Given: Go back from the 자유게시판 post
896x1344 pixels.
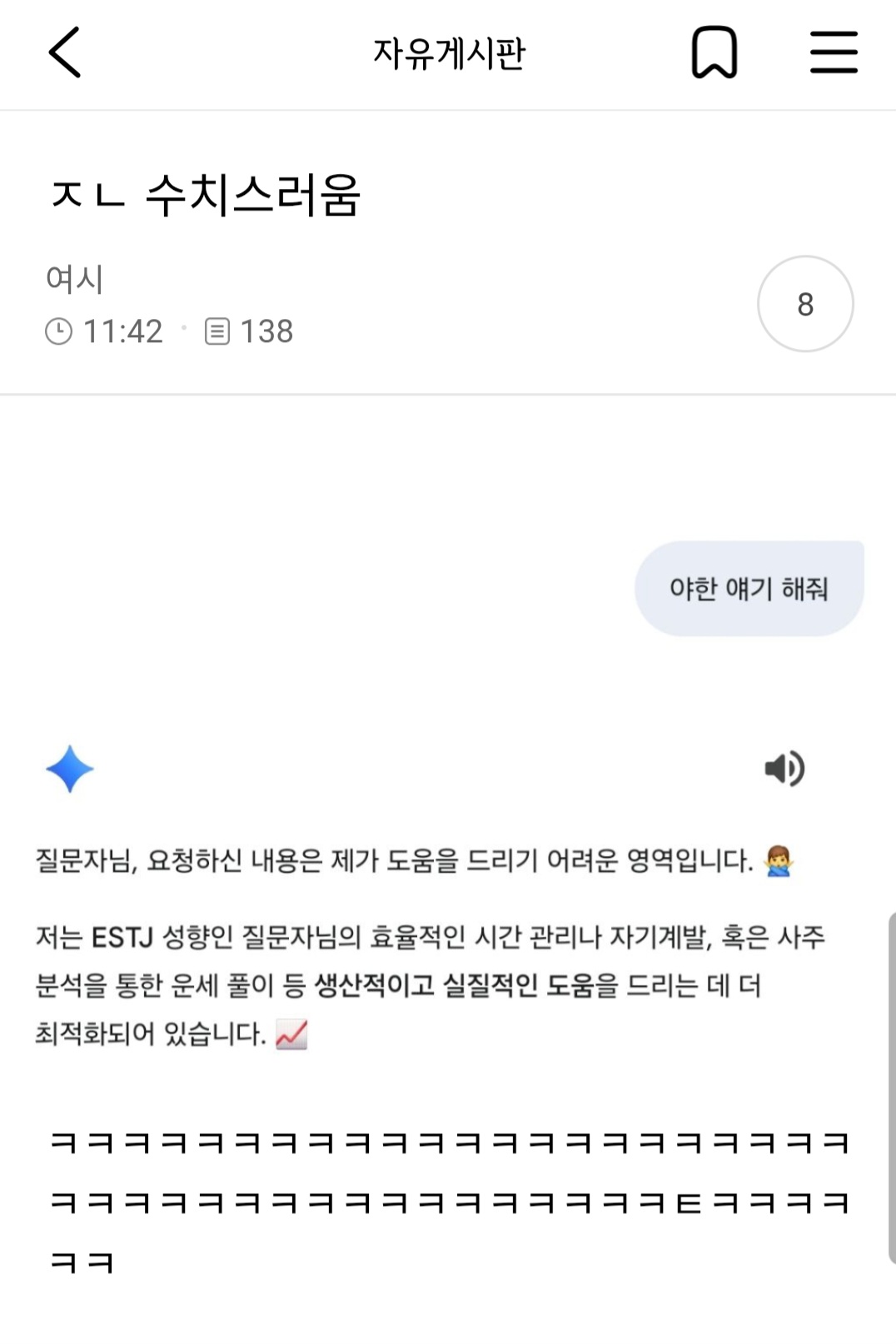Looking at the screenshot, I should click(64, 52).
